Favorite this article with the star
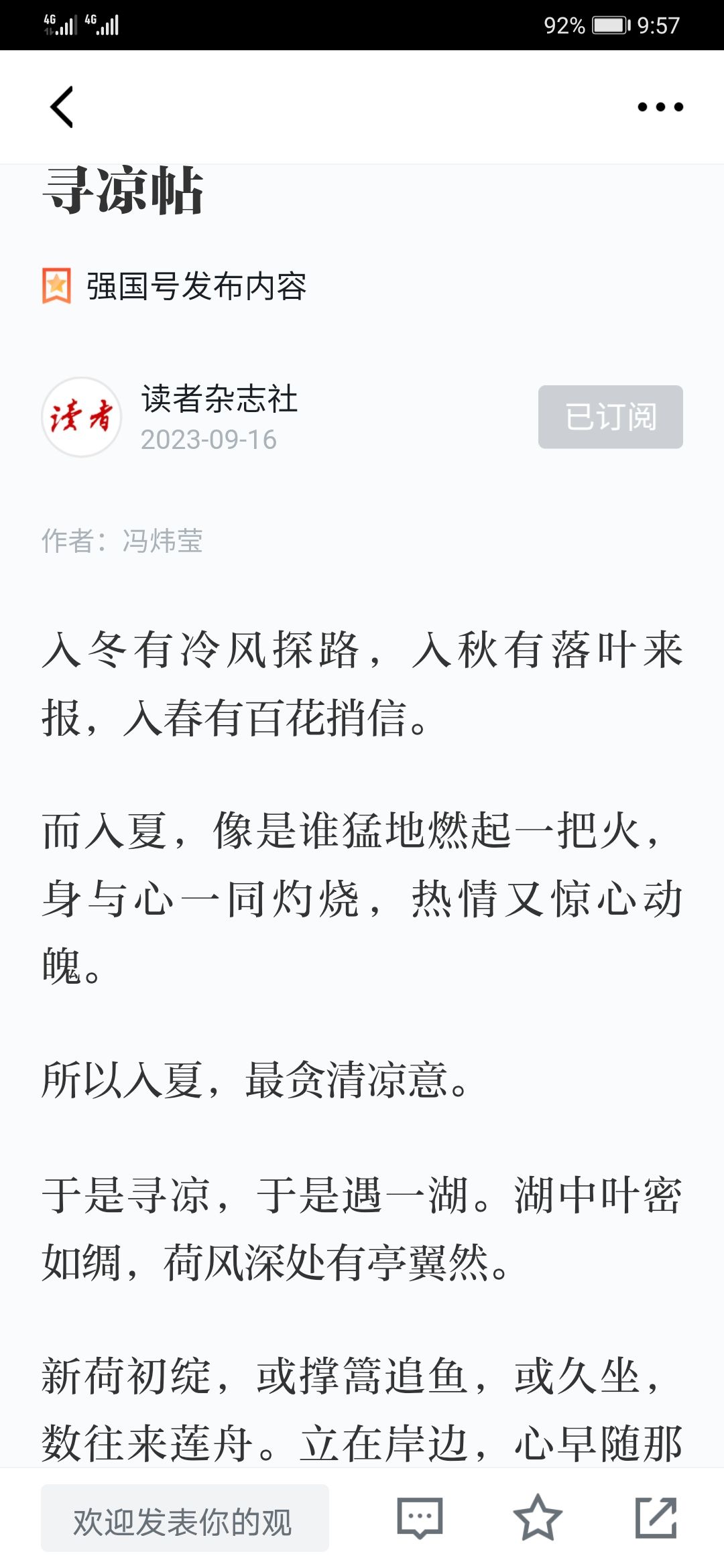 538,1518
